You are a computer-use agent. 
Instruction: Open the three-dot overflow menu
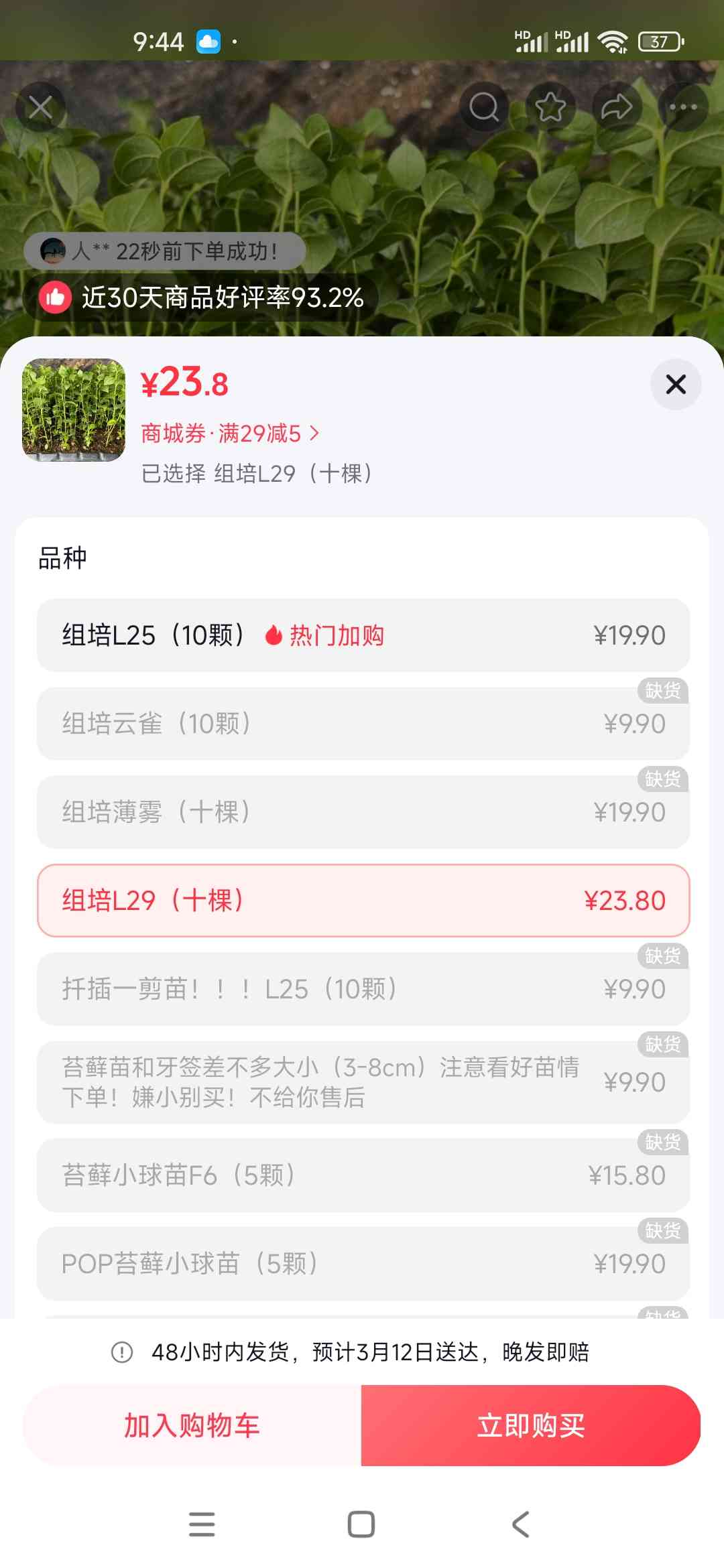point(683,107)
